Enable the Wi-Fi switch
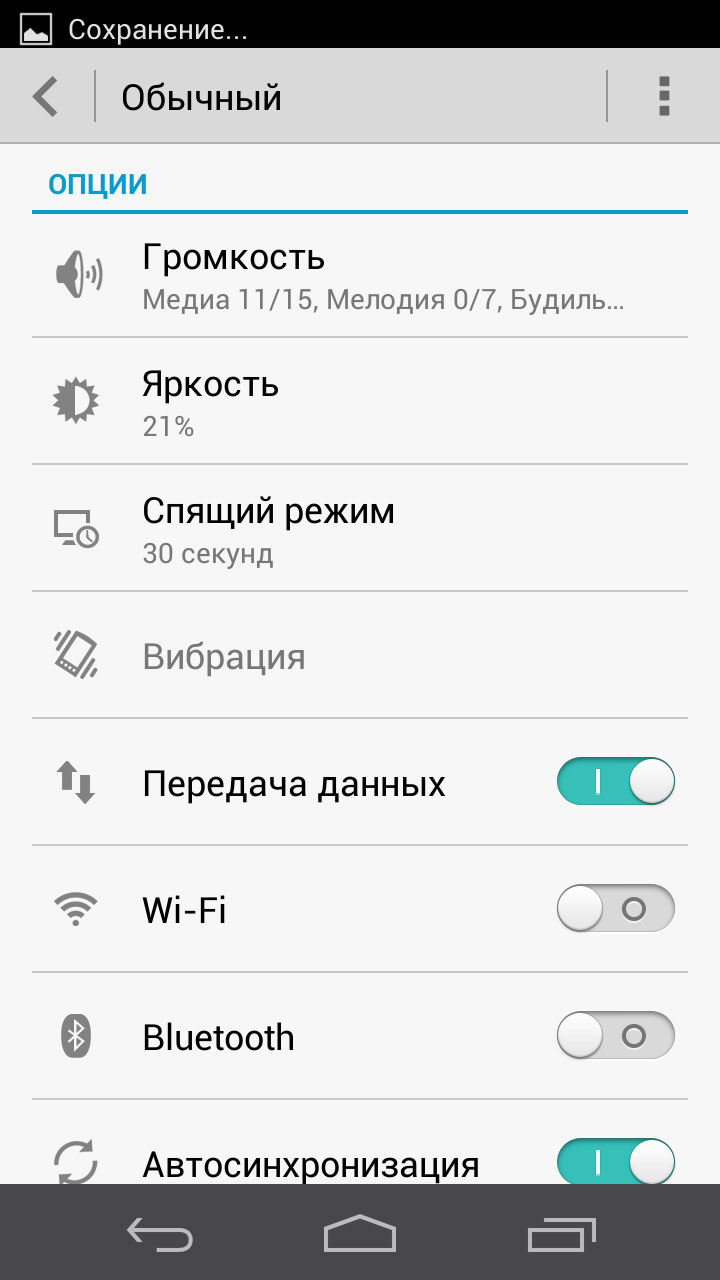This screenshot has width=720, height=1280. pyautogui.click(x=615, y=909)
